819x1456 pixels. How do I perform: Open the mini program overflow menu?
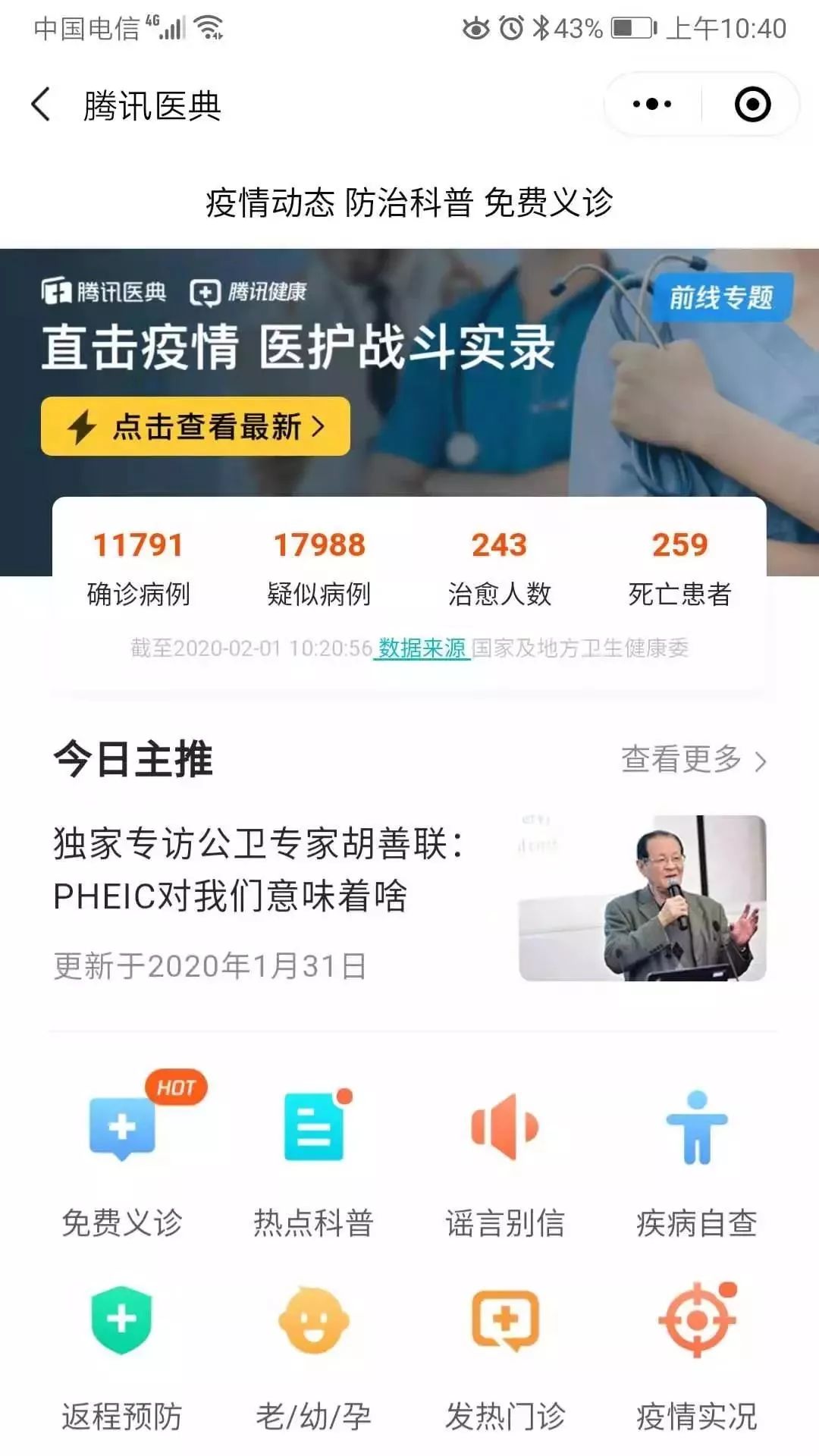point(652,105)
